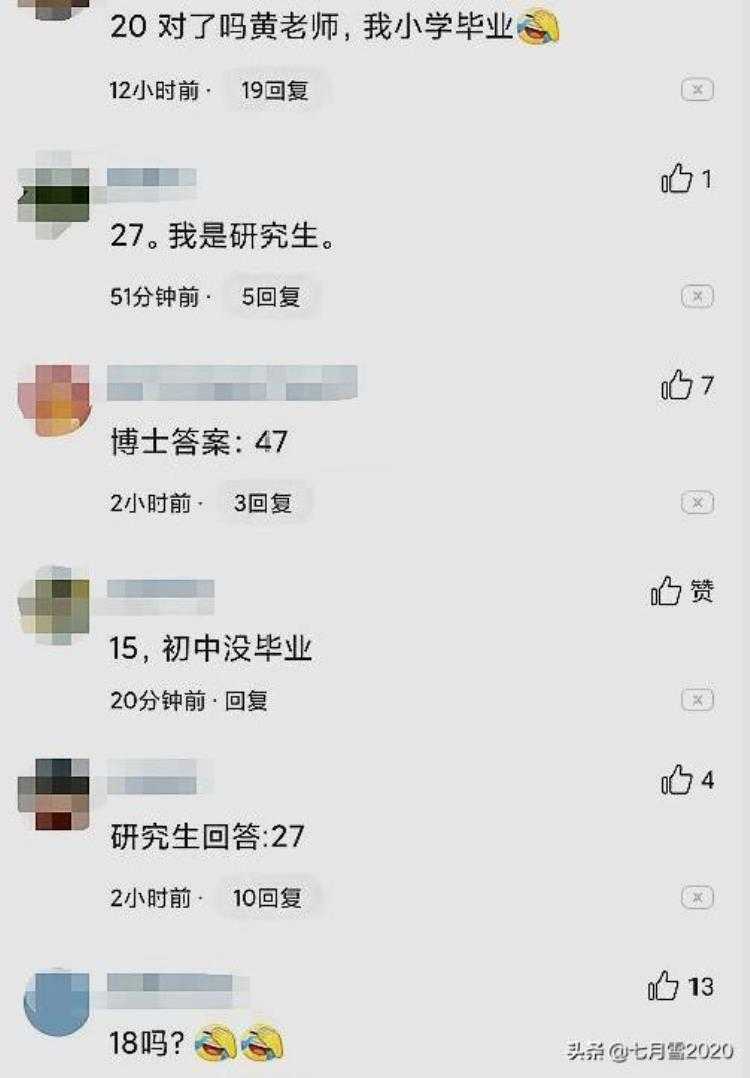Expand 3回复 under 博士答案 comment
The height and width of the screenshot is (1078, 750).
coord(262,503)
